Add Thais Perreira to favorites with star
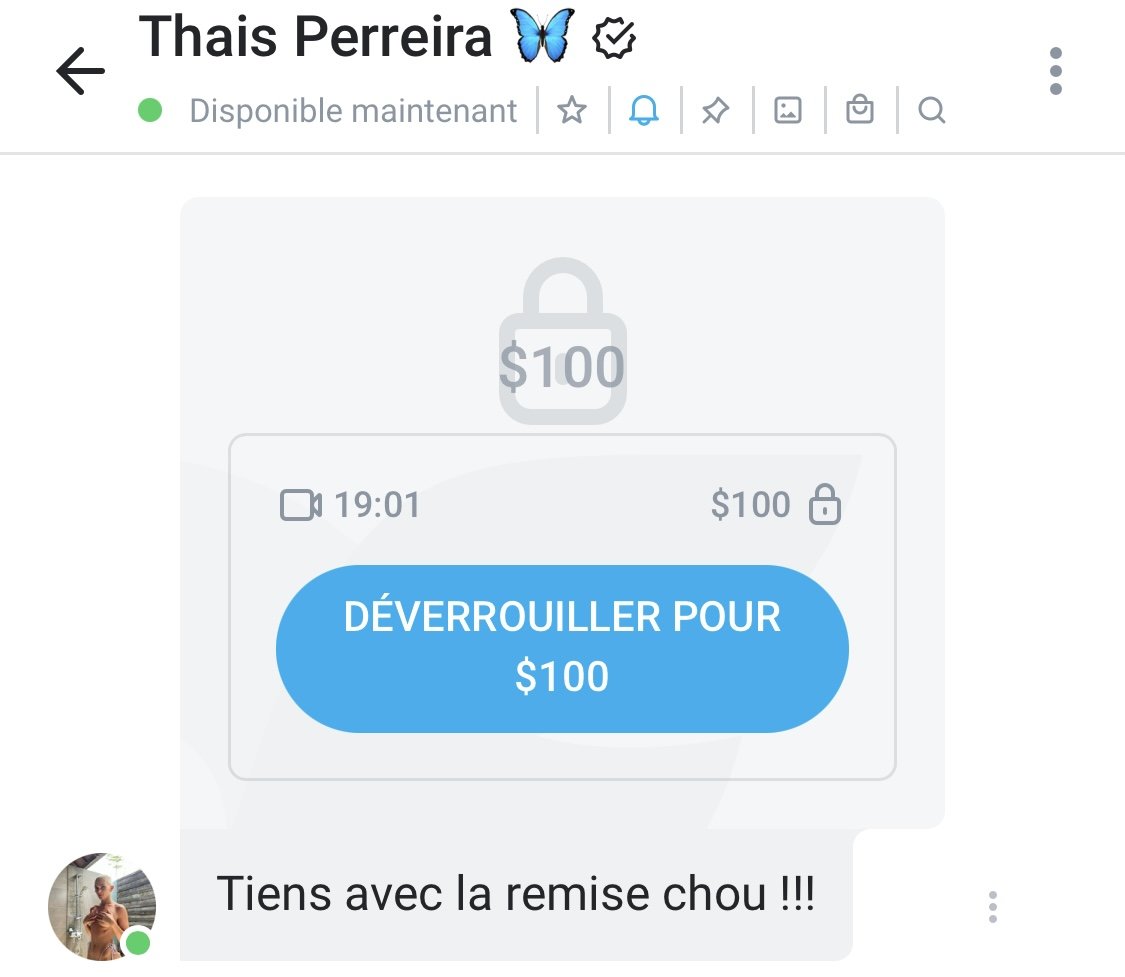Screen dimensions: 1125x977 click(x=572, y=110)
